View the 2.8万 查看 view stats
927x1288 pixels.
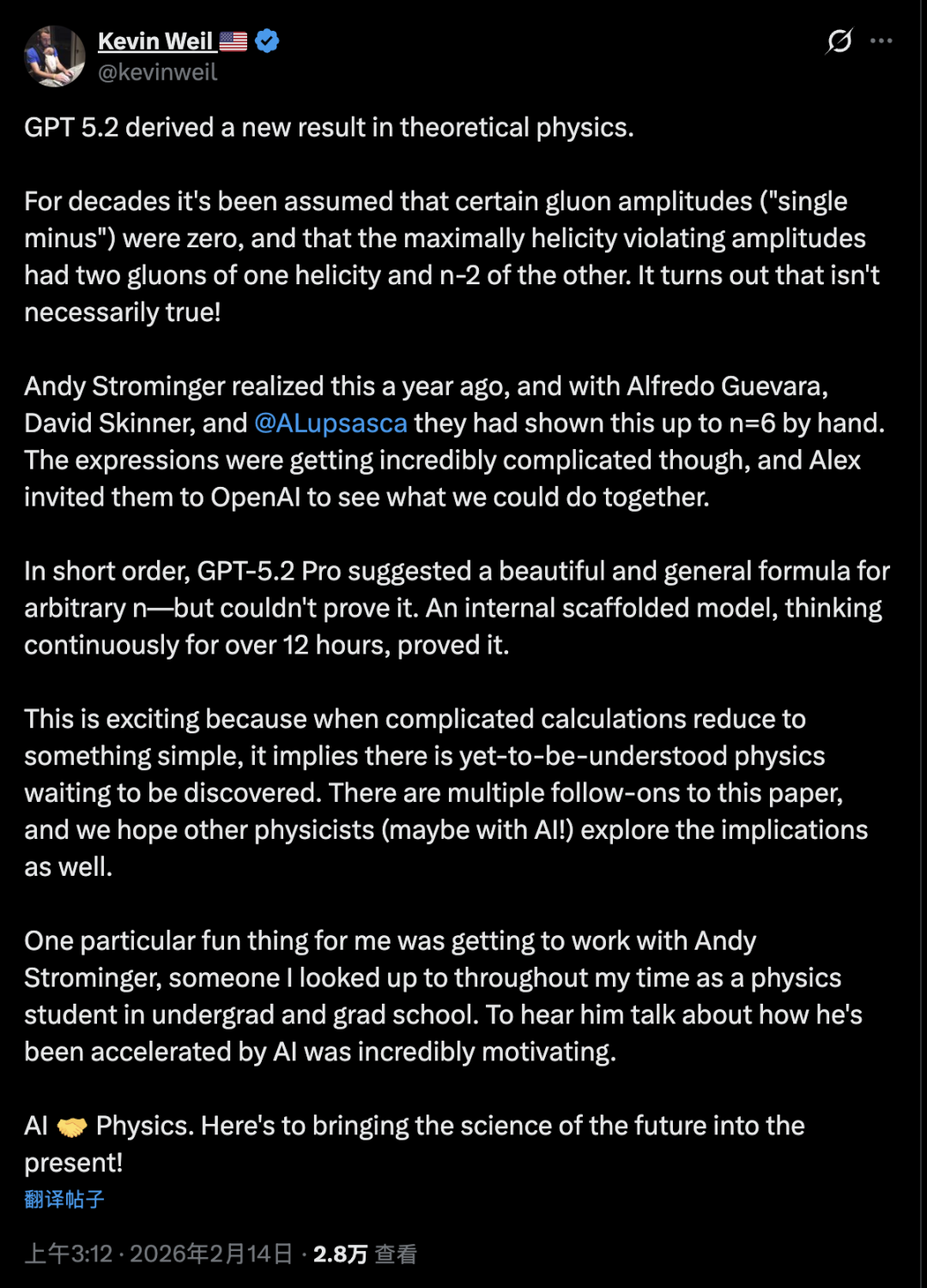click(365, 1255)
